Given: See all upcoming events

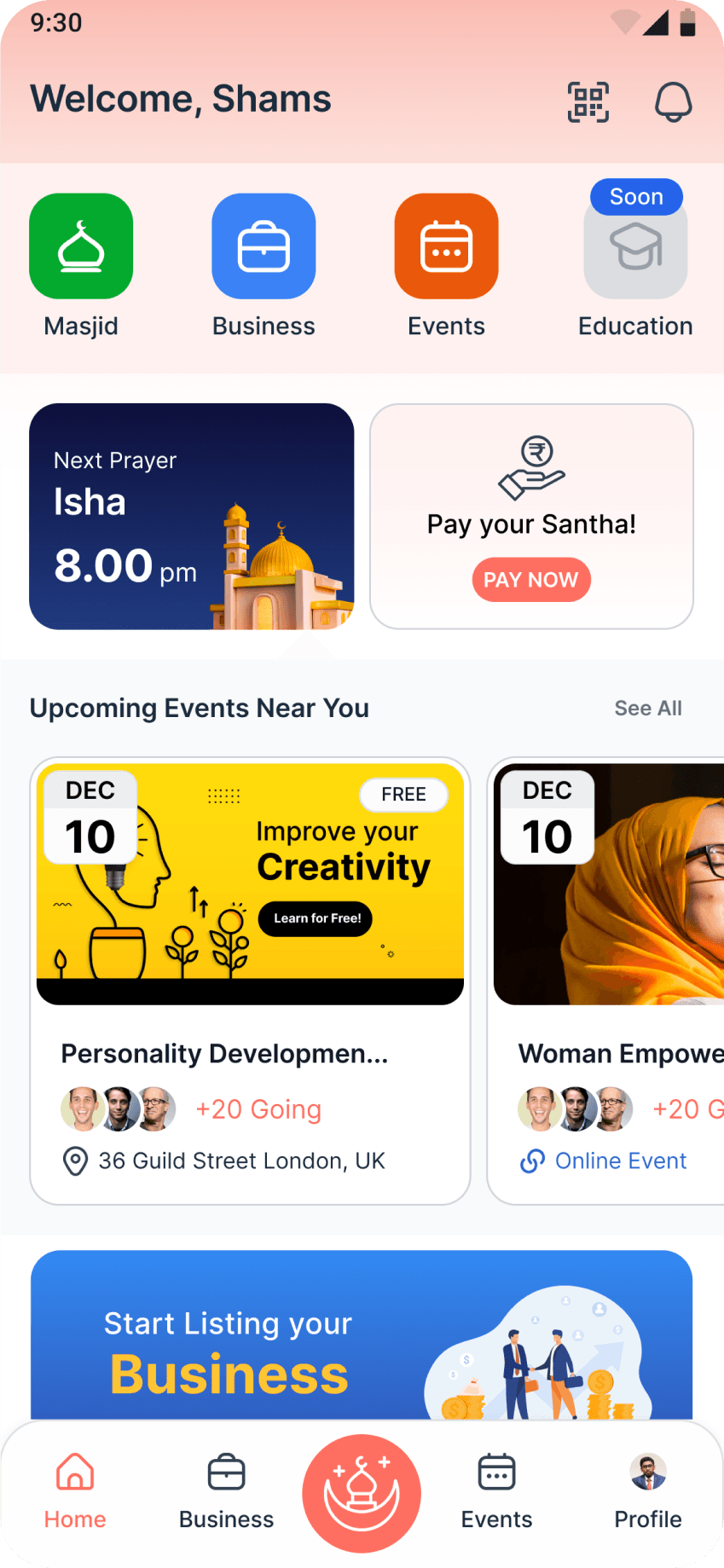Looking at the screenshot, I should 647,709.
